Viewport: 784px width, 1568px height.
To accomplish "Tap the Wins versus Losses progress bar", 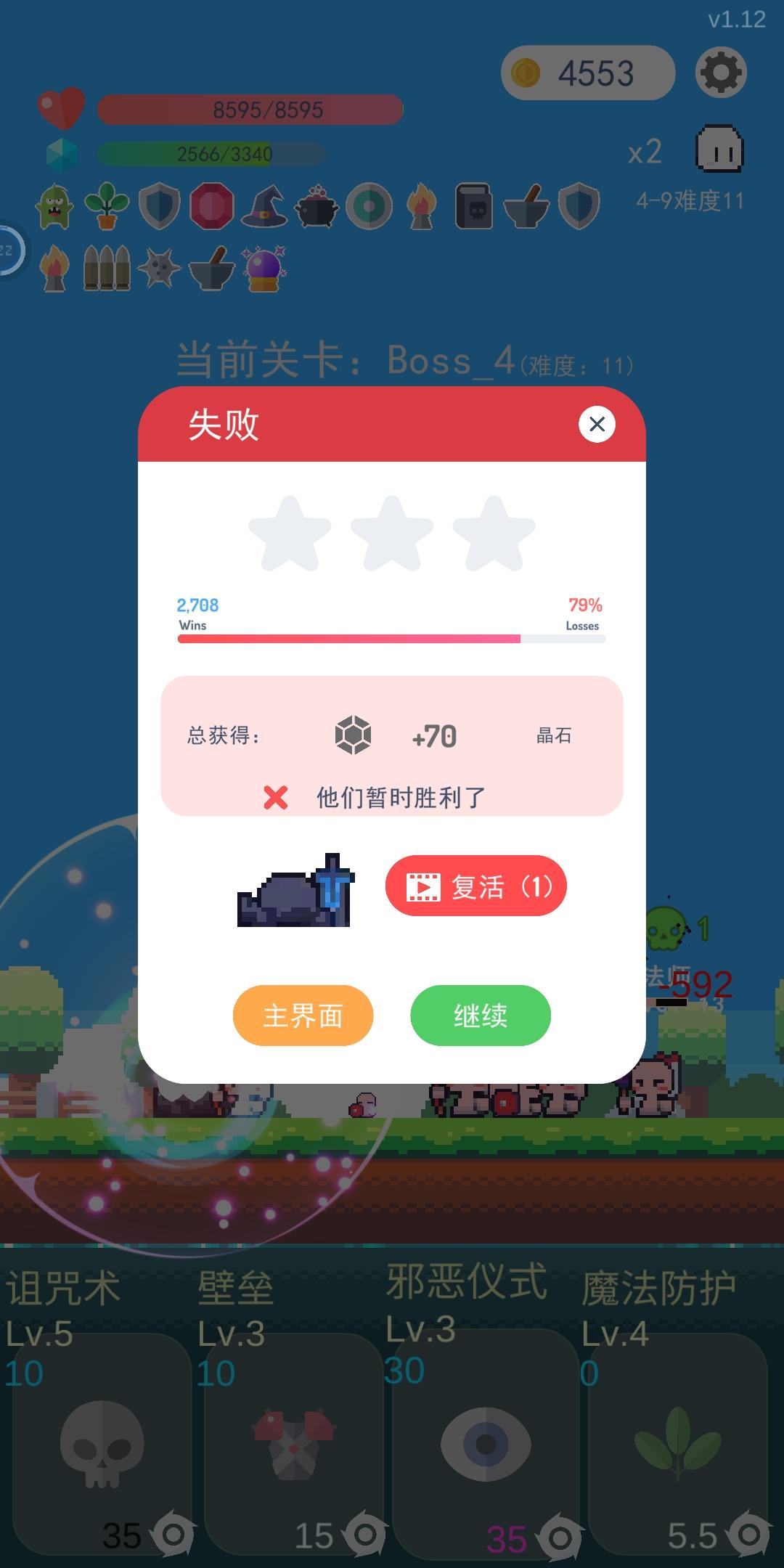I will point(391,638).
